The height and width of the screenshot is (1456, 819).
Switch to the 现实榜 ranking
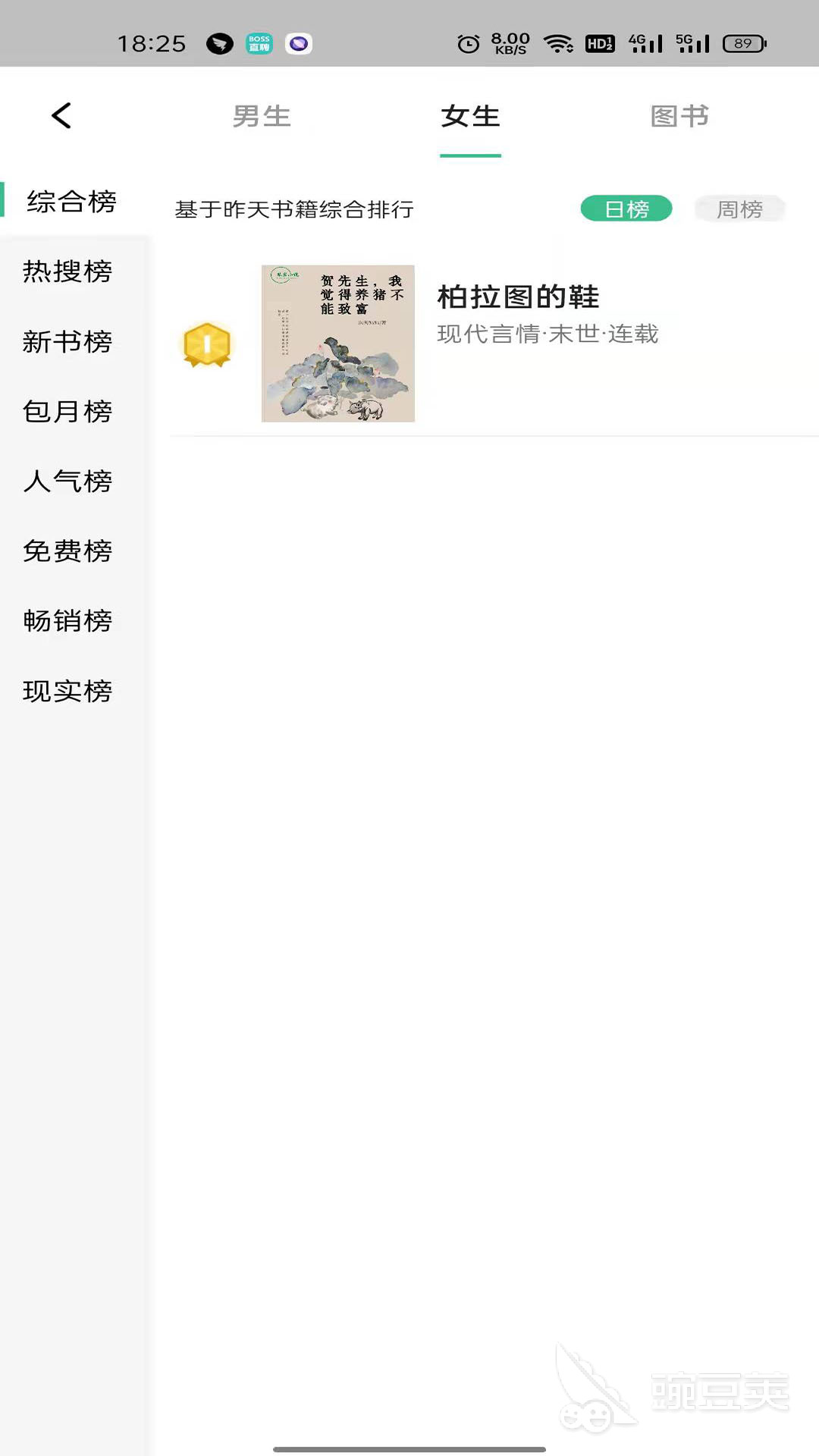(x=67, y=692)
